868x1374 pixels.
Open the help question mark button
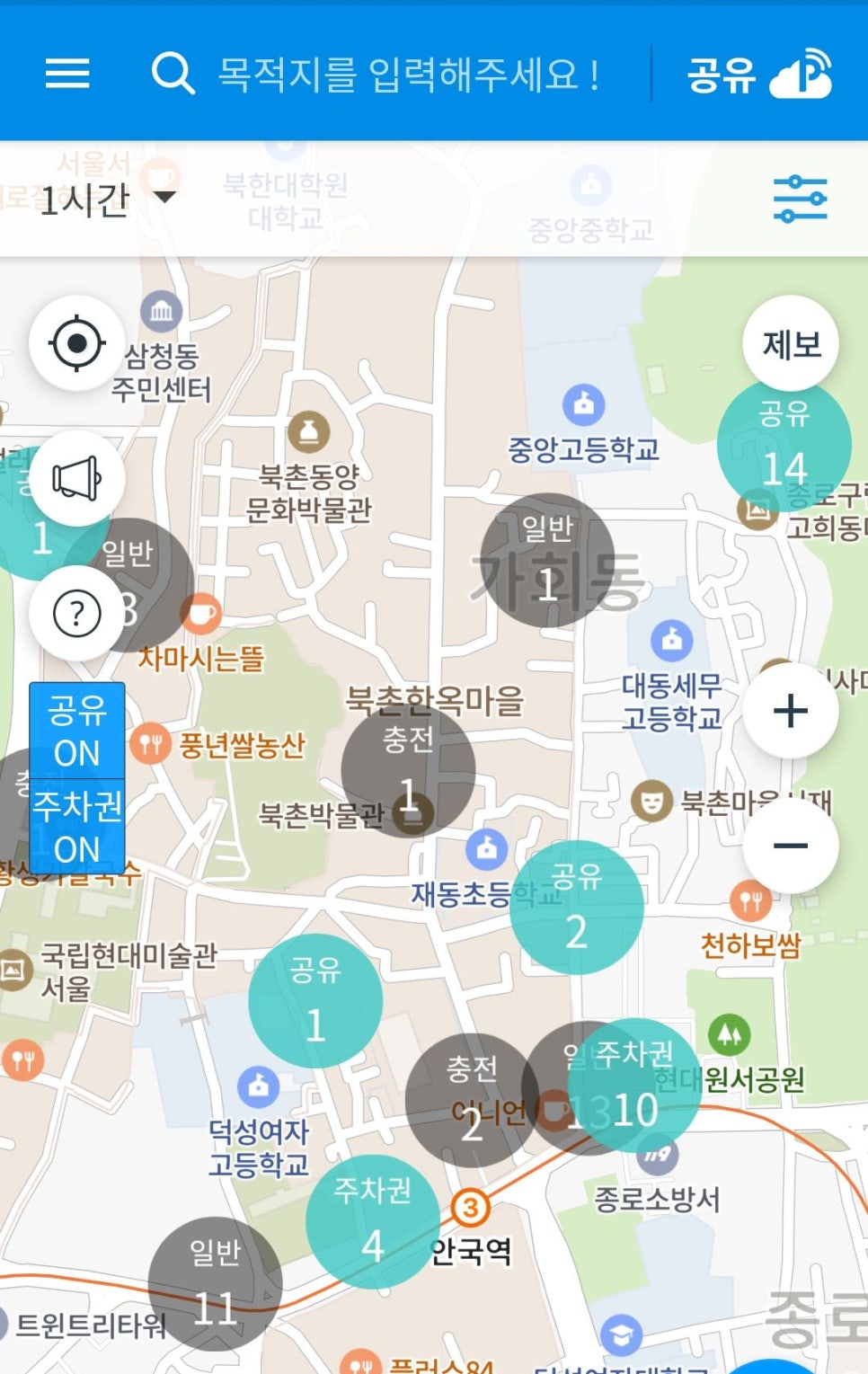(77, 614)
